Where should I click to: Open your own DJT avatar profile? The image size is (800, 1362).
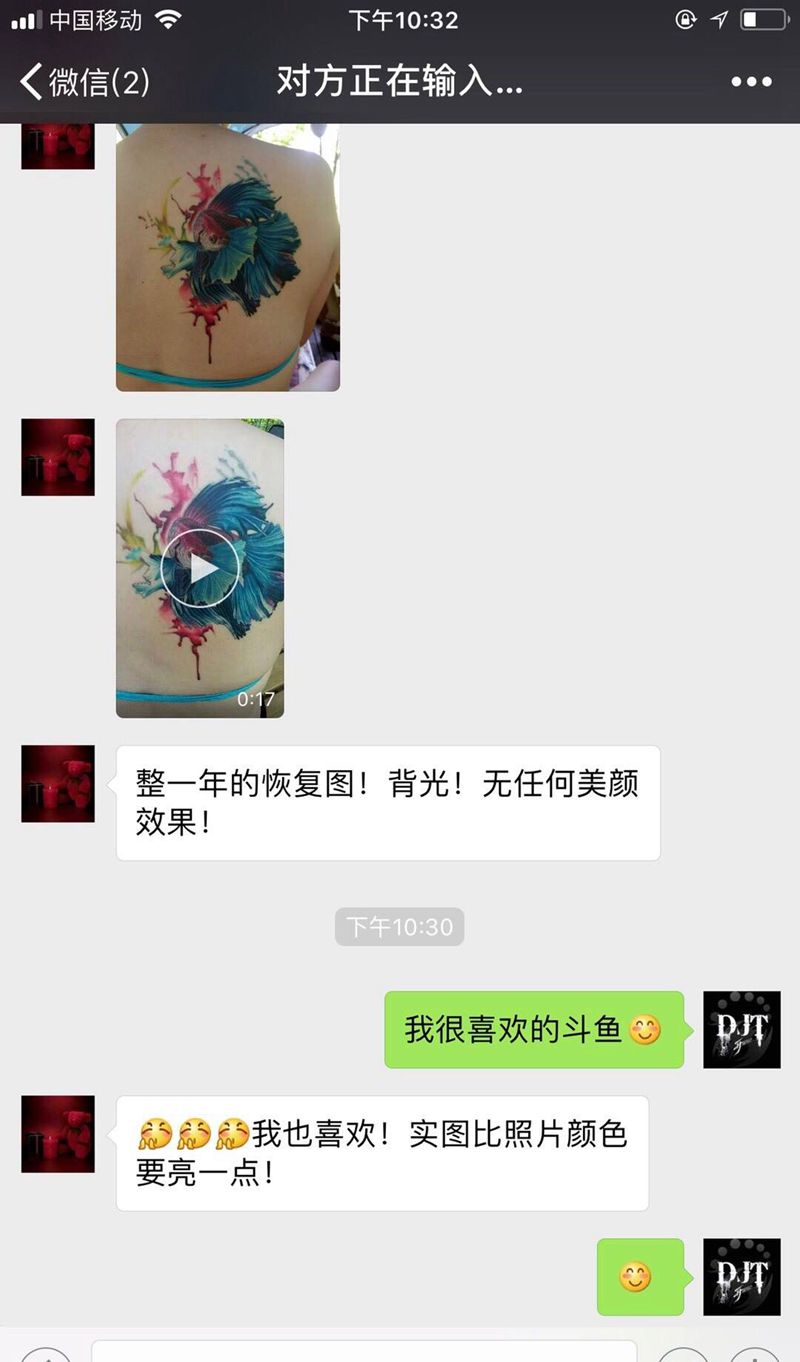(741, 1029)
